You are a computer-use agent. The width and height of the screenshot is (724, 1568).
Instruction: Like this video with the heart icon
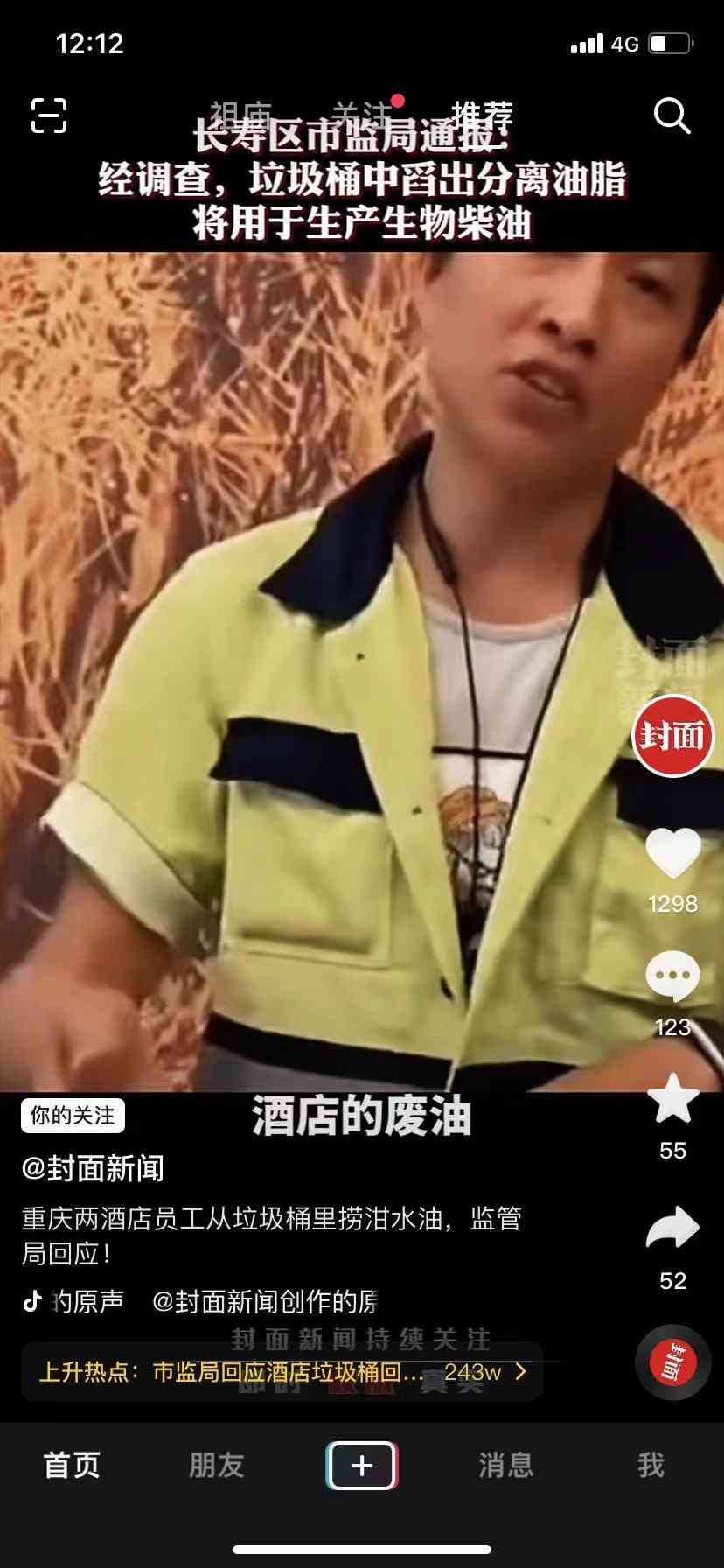[672, 852]
